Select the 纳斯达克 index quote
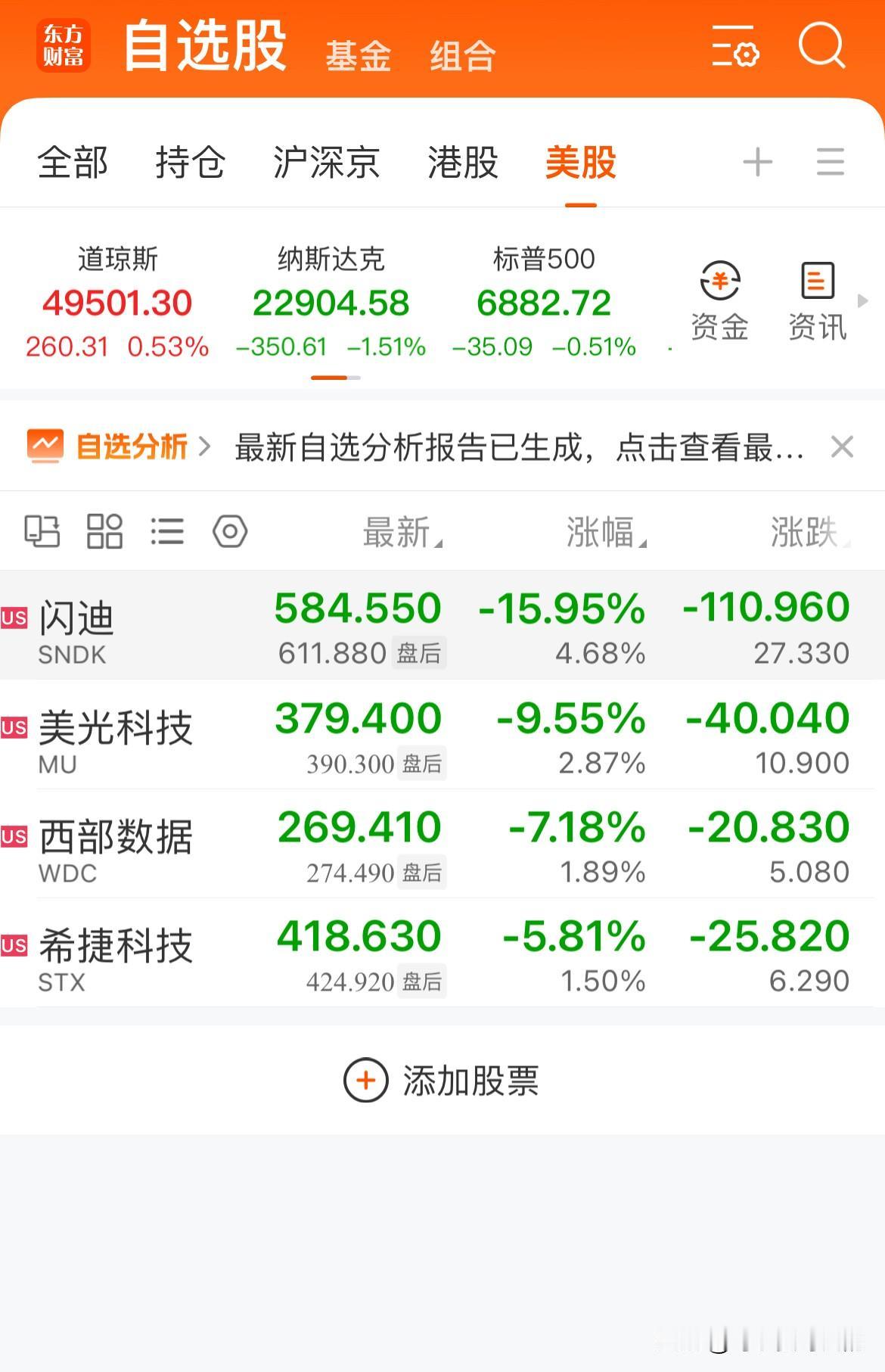 [x=329, y=302]
